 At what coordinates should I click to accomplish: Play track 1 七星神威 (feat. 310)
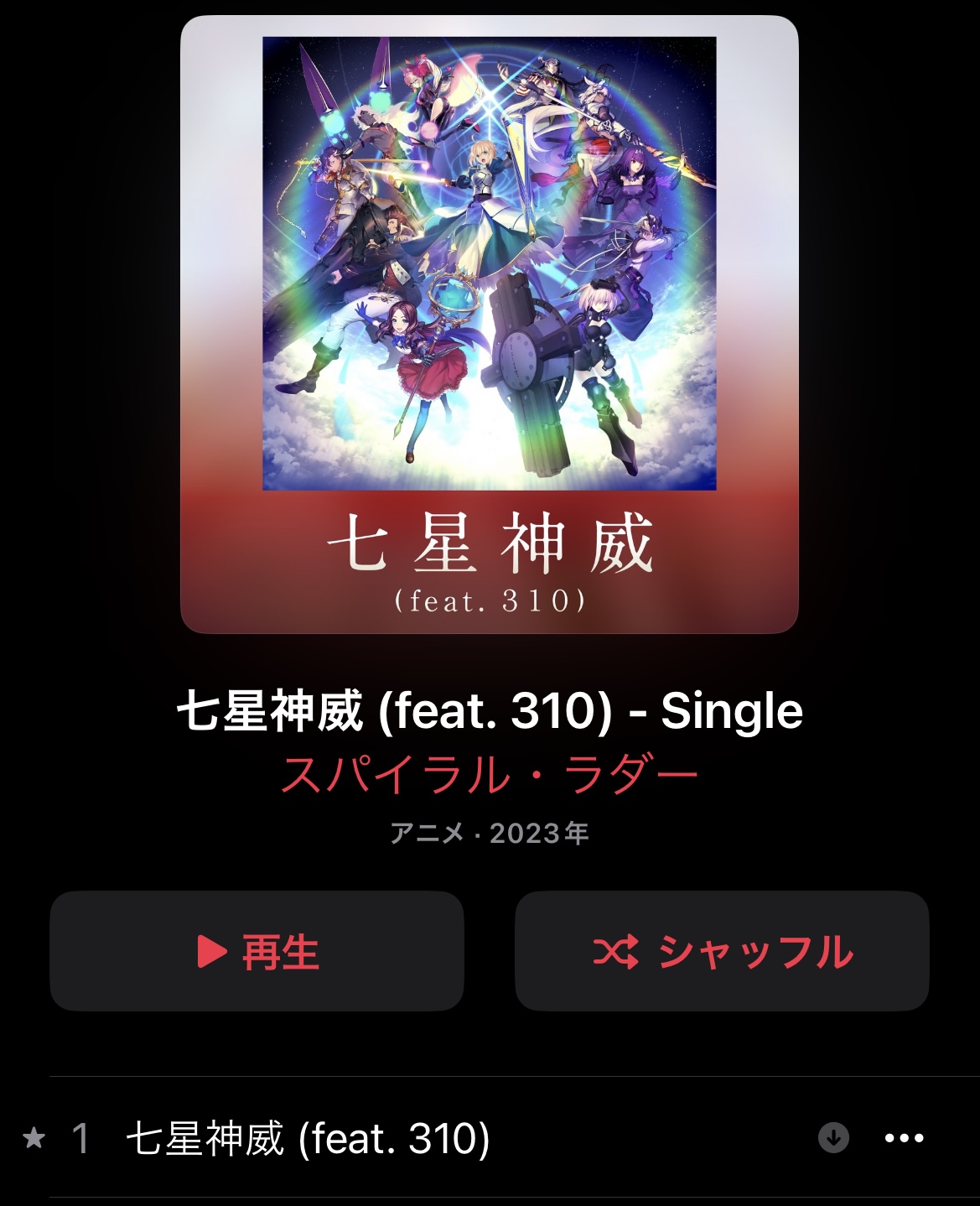coord(308,1138)
